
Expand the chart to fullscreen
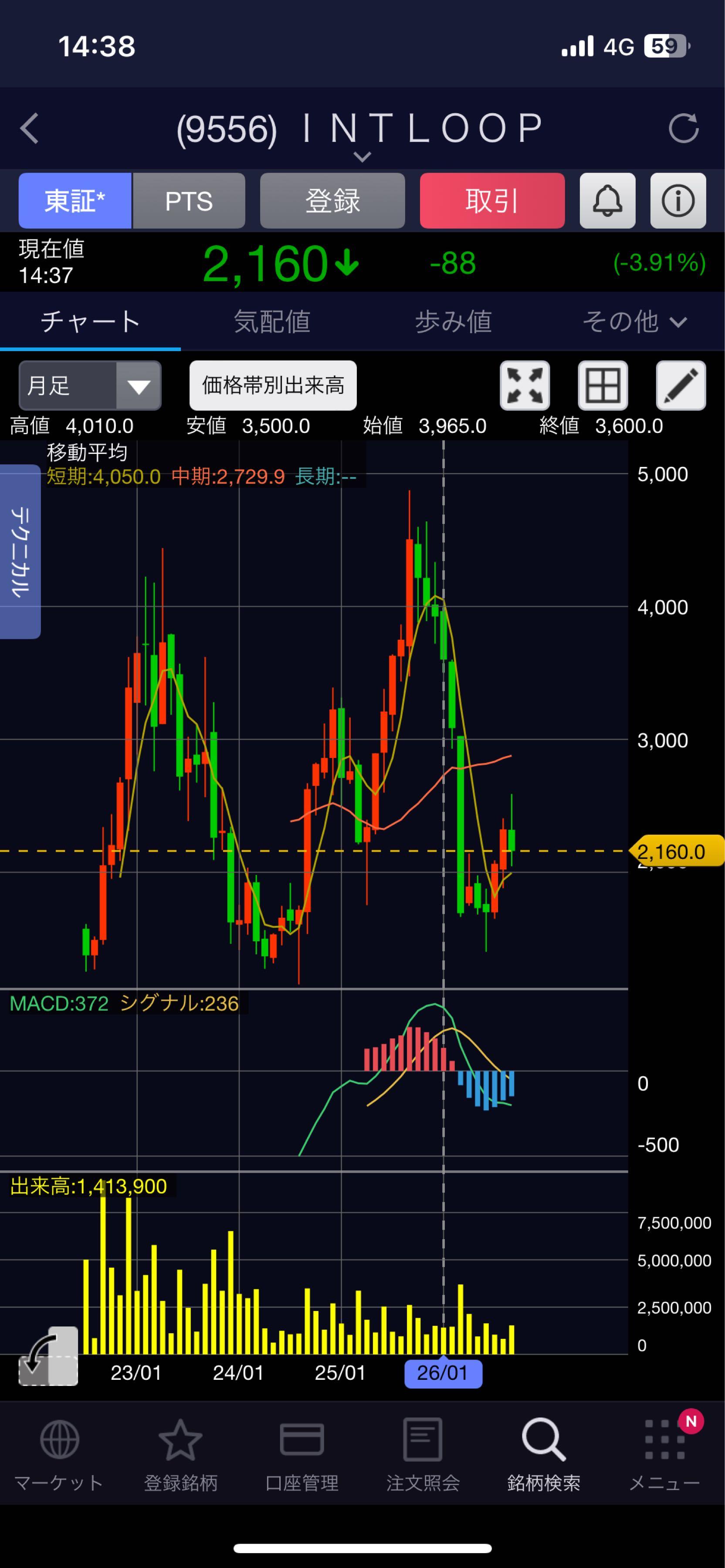click(525, 385)
